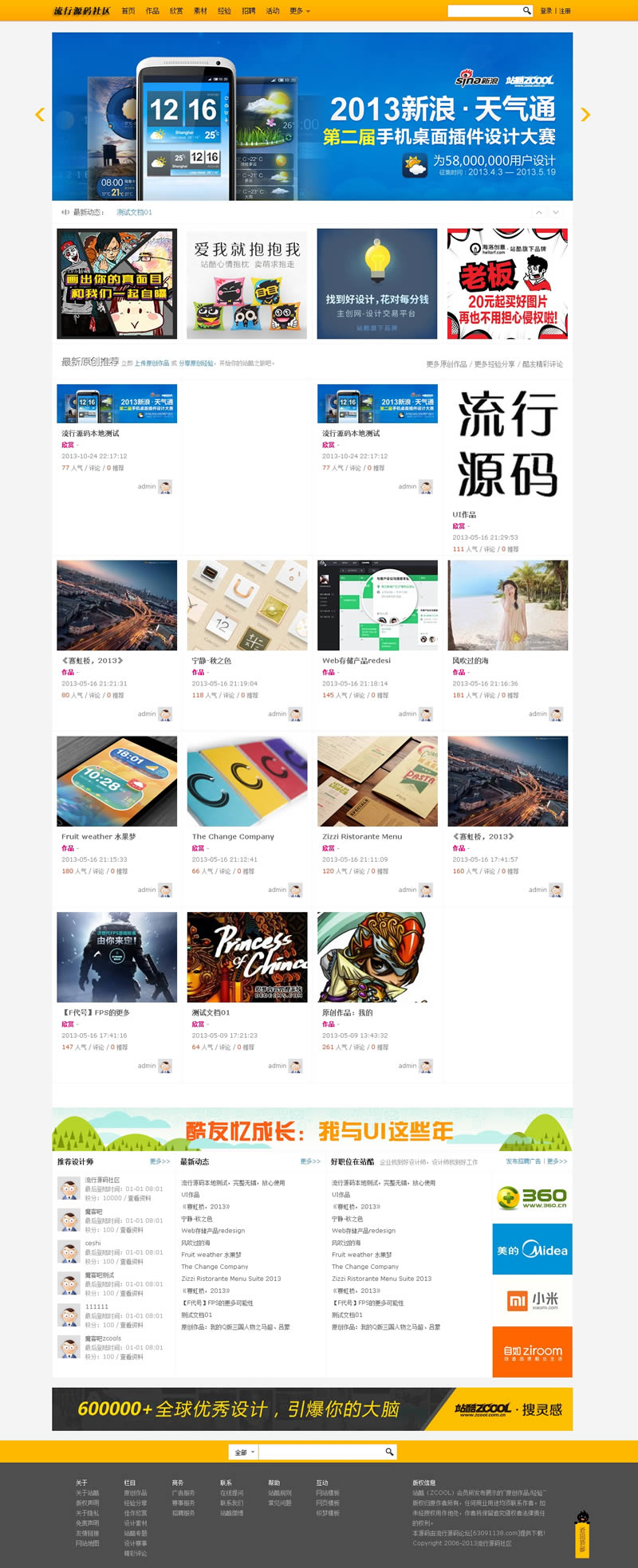Open The Change Company work card

pos(247,781)
